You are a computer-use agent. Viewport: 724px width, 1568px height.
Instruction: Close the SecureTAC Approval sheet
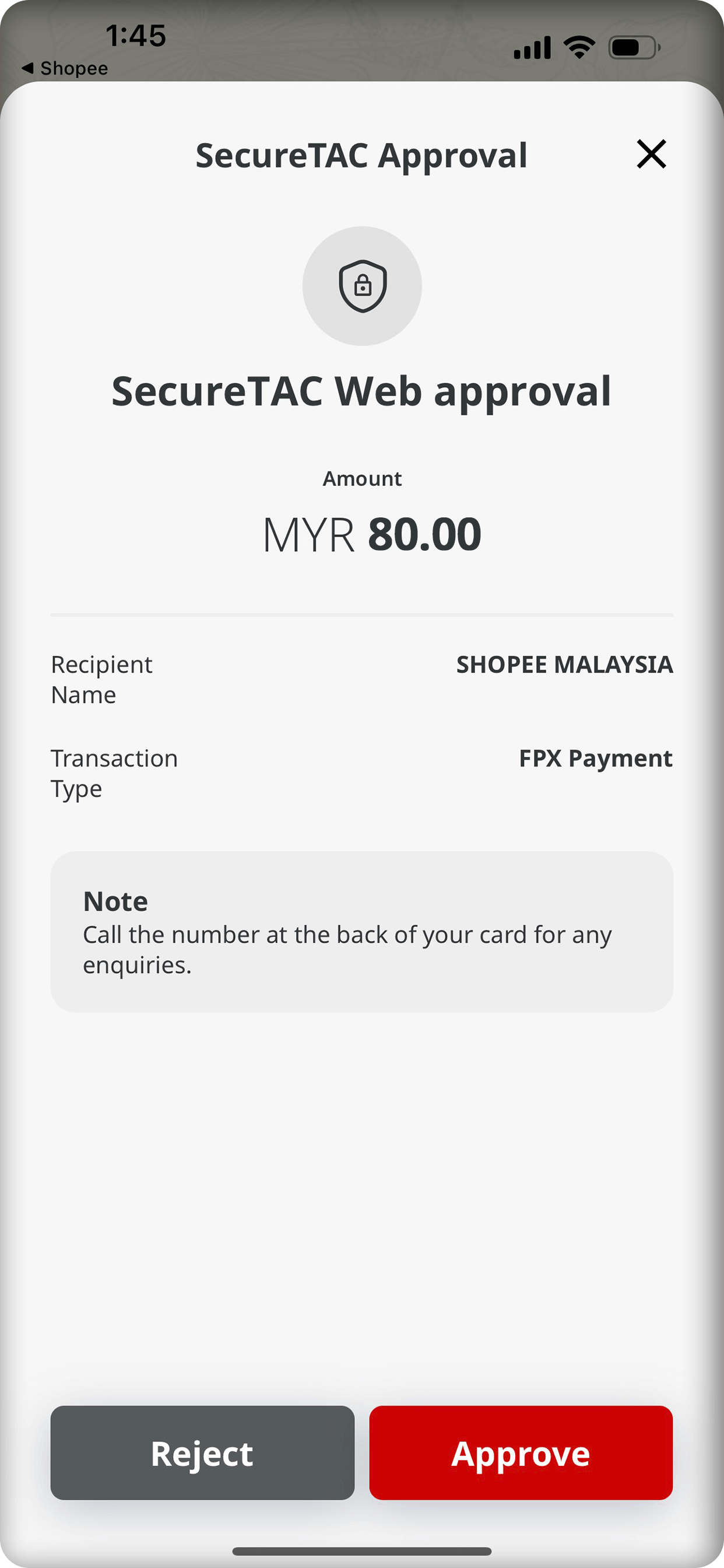pyautogui.click(x=651, y=154)
